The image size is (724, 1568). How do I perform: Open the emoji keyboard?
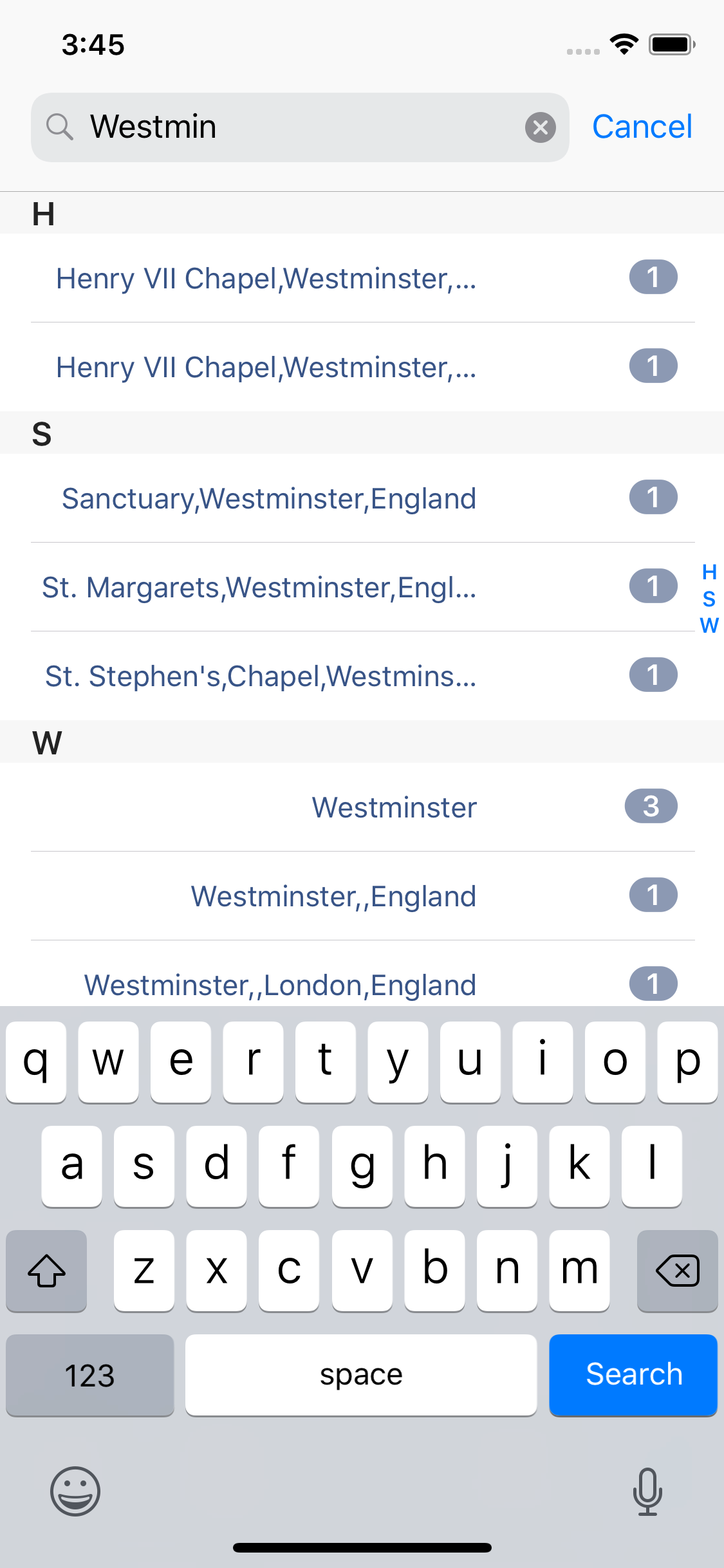click(x=75, y=1491)
